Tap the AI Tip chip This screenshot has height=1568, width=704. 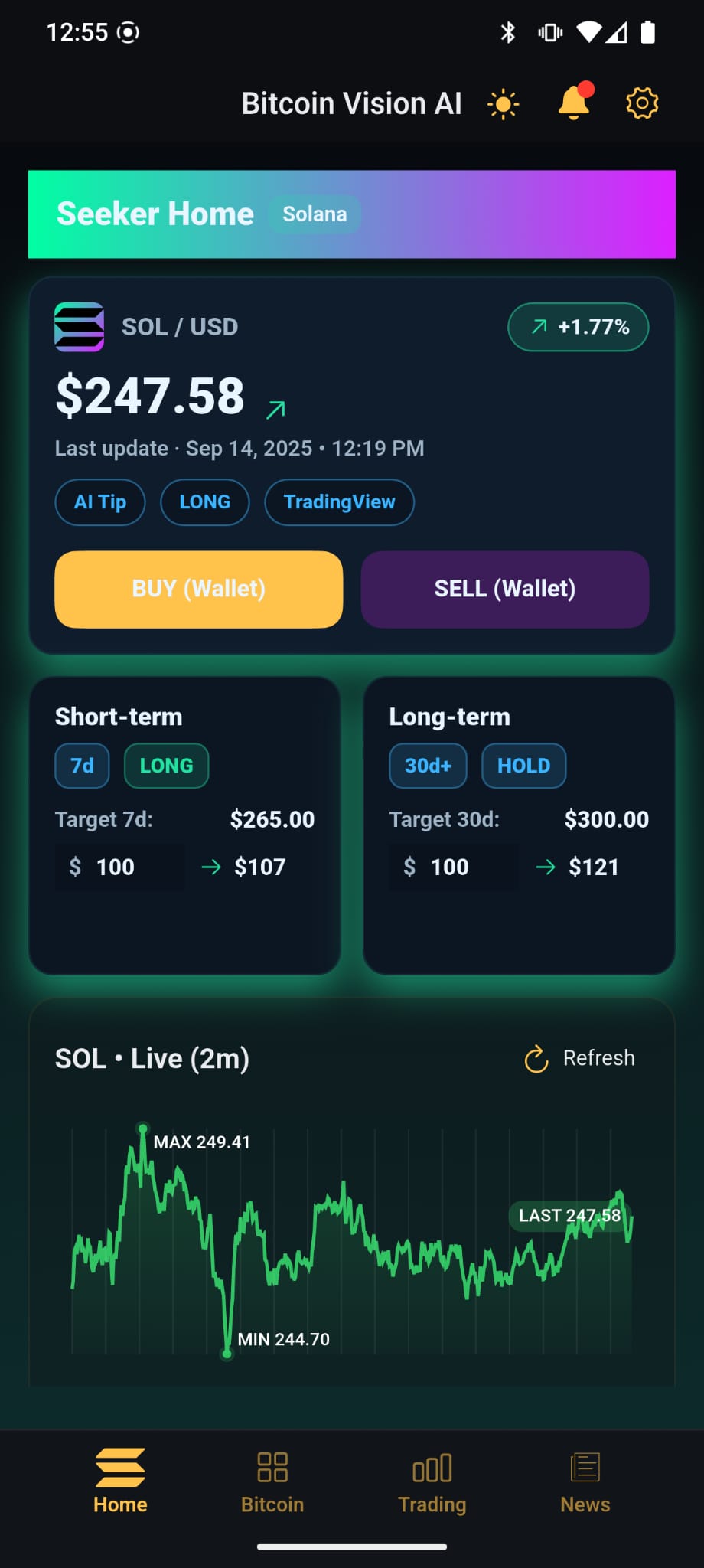tap(100, 502)
